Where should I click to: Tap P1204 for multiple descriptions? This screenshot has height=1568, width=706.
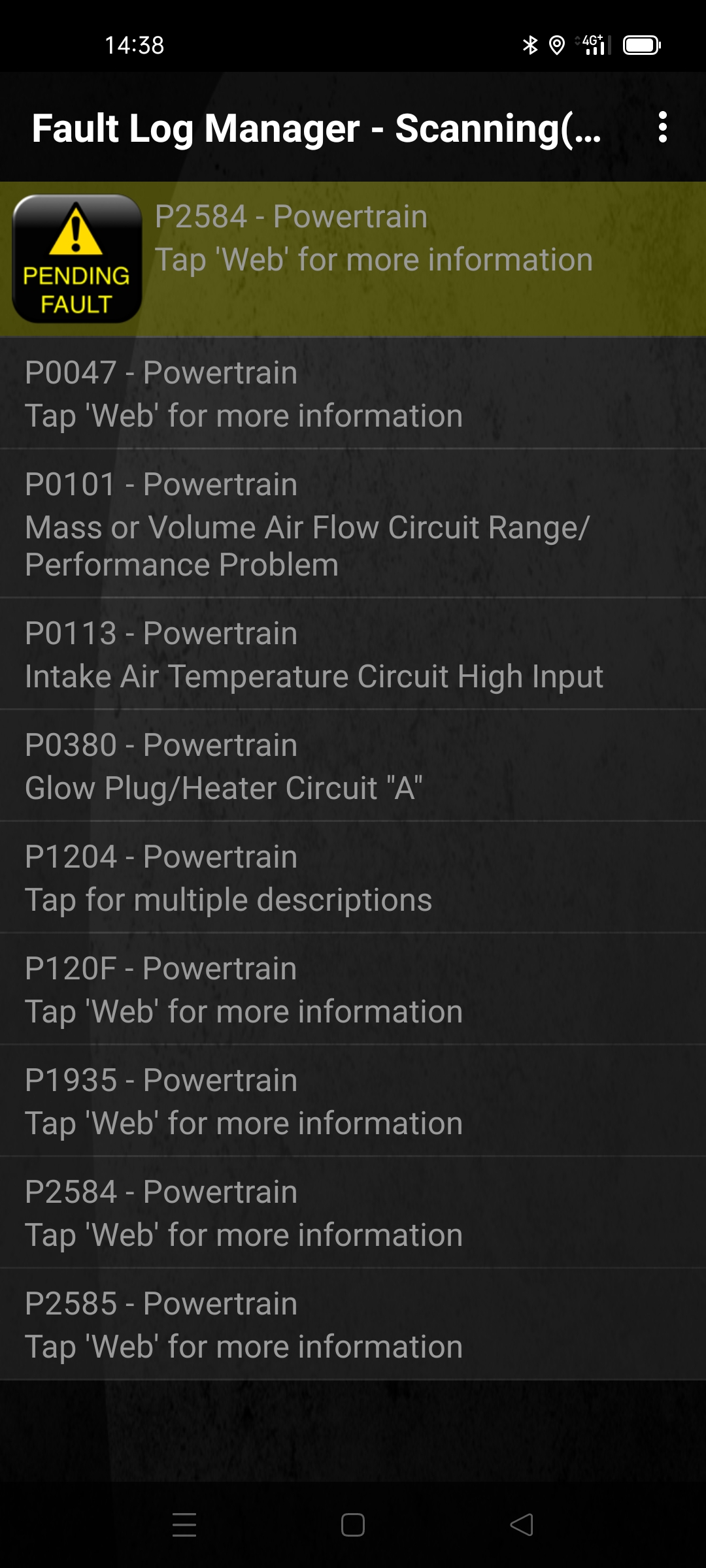click(353, 877)
